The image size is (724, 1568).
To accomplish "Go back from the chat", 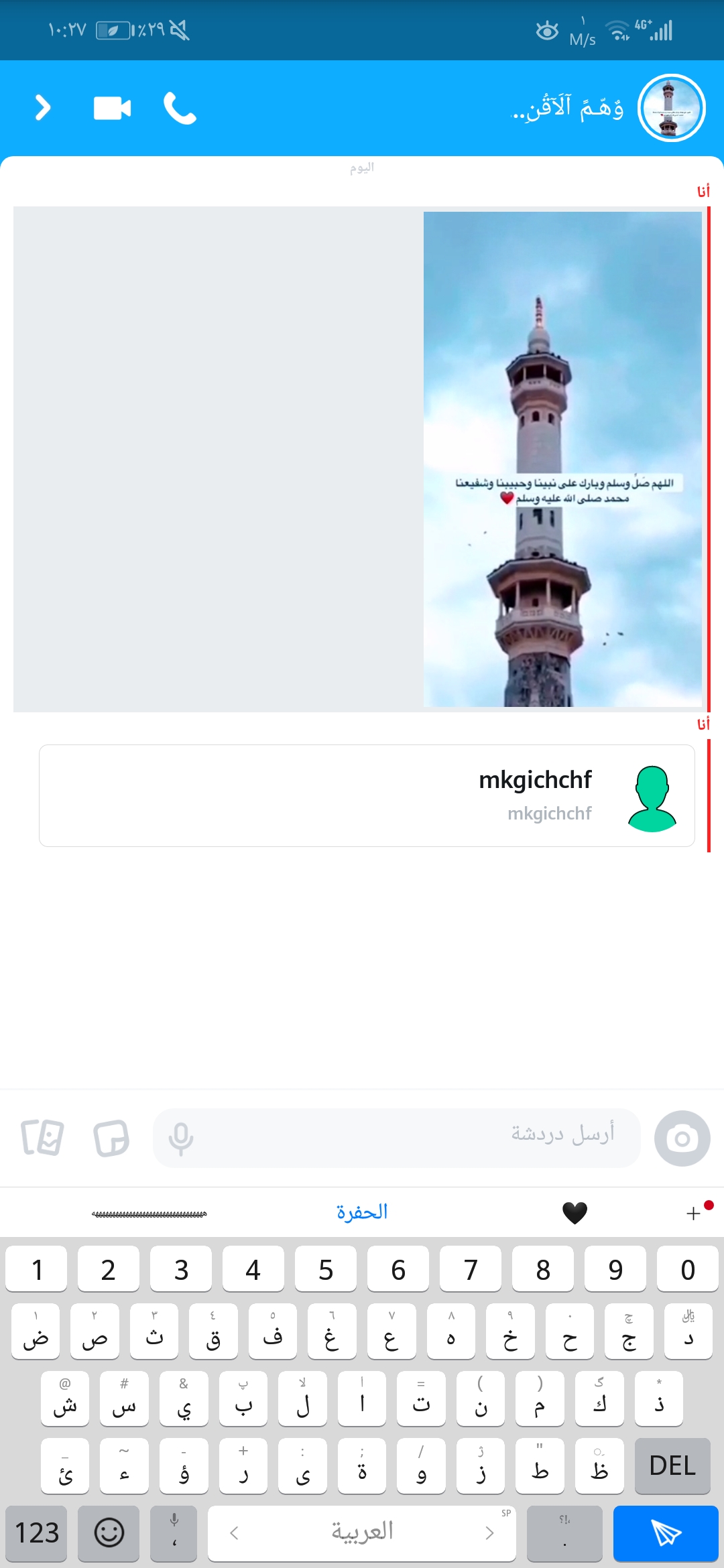I will (x=42, y=108).
